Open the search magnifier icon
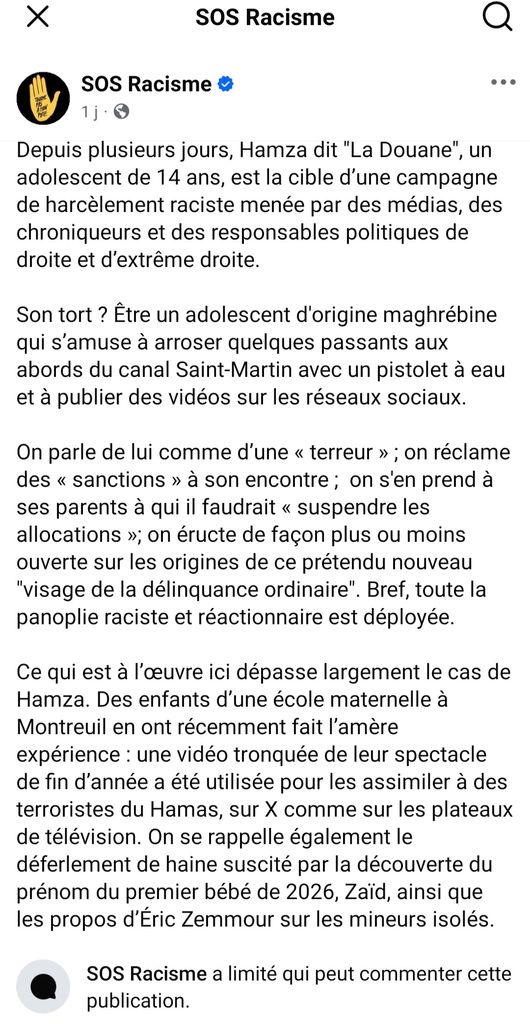The image size is (530, 1024). [497, 18]
